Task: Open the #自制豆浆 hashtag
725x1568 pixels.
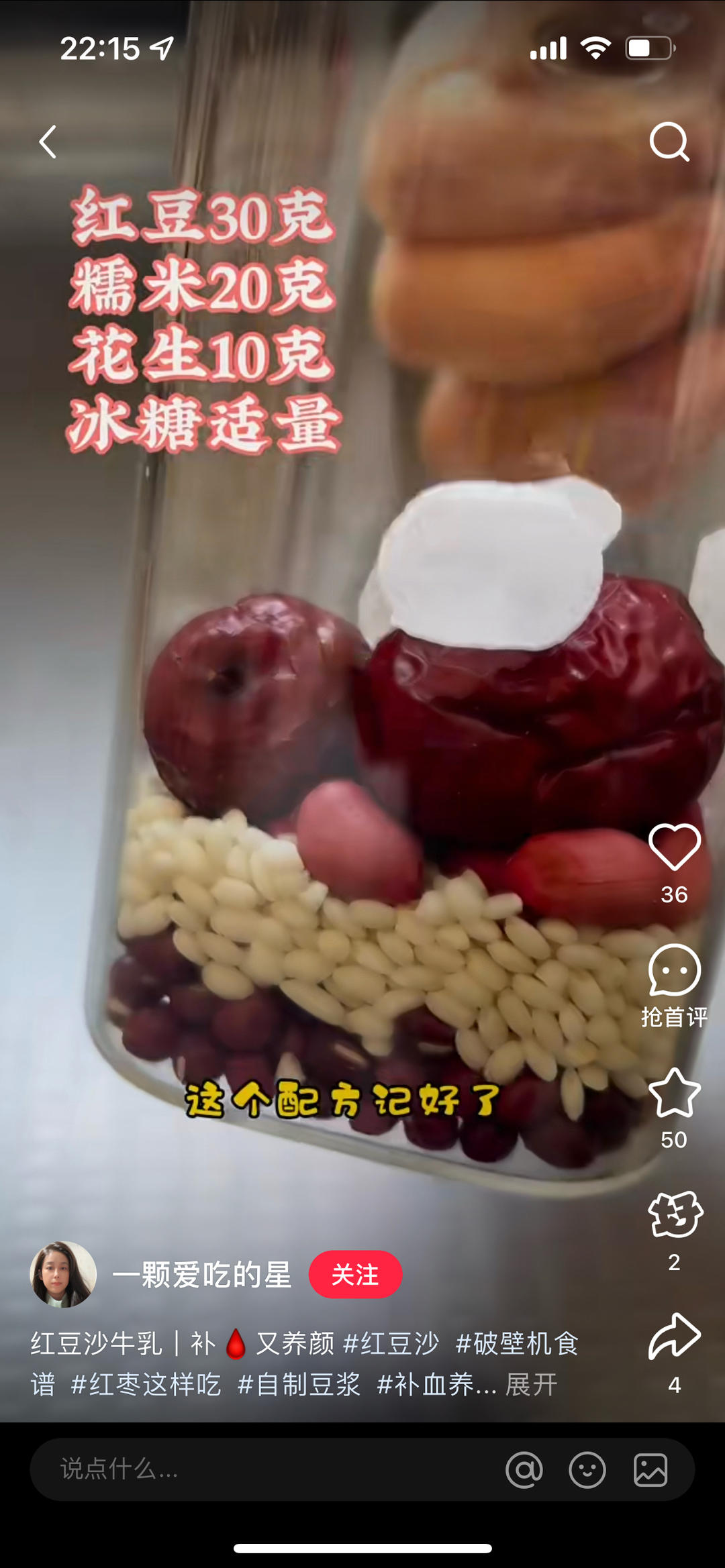Action: [x=299, y=1385]
